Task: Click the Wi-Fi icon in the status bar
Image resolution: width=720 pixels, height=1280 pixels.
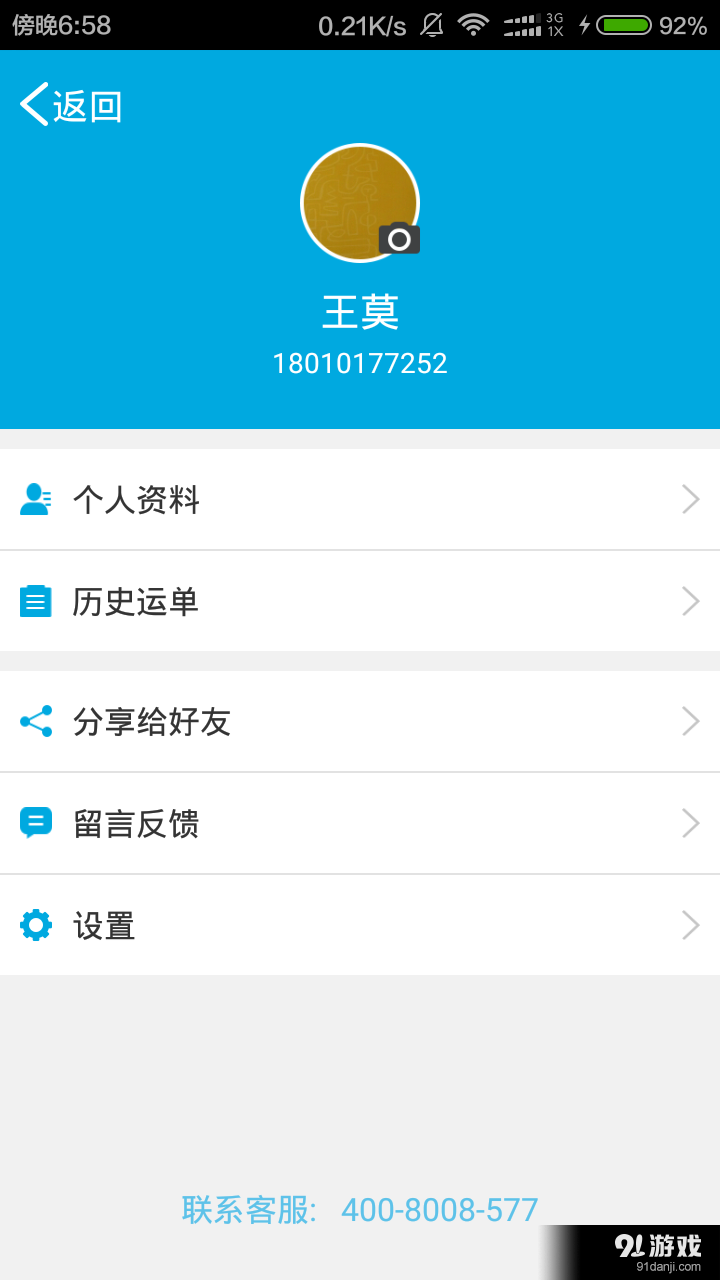Action: tap(474, 25)
